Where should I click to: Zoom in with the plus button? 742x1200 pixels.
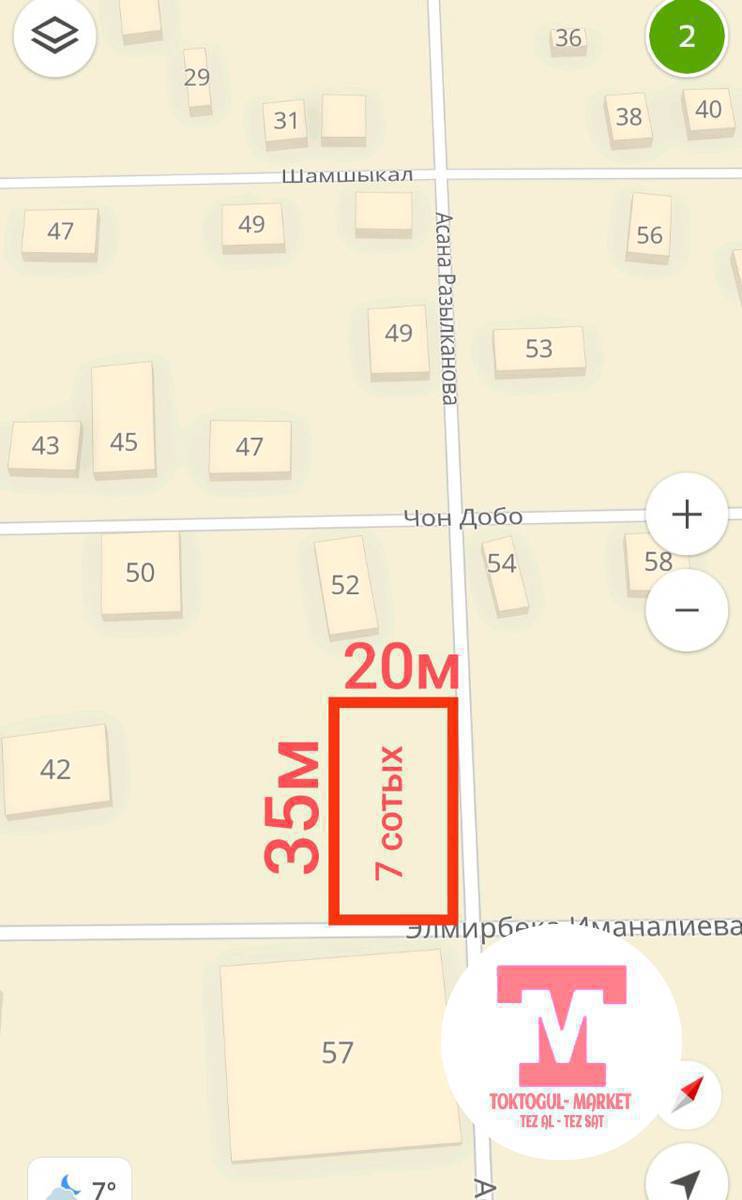pyautogui.click(x=687, y=515)
